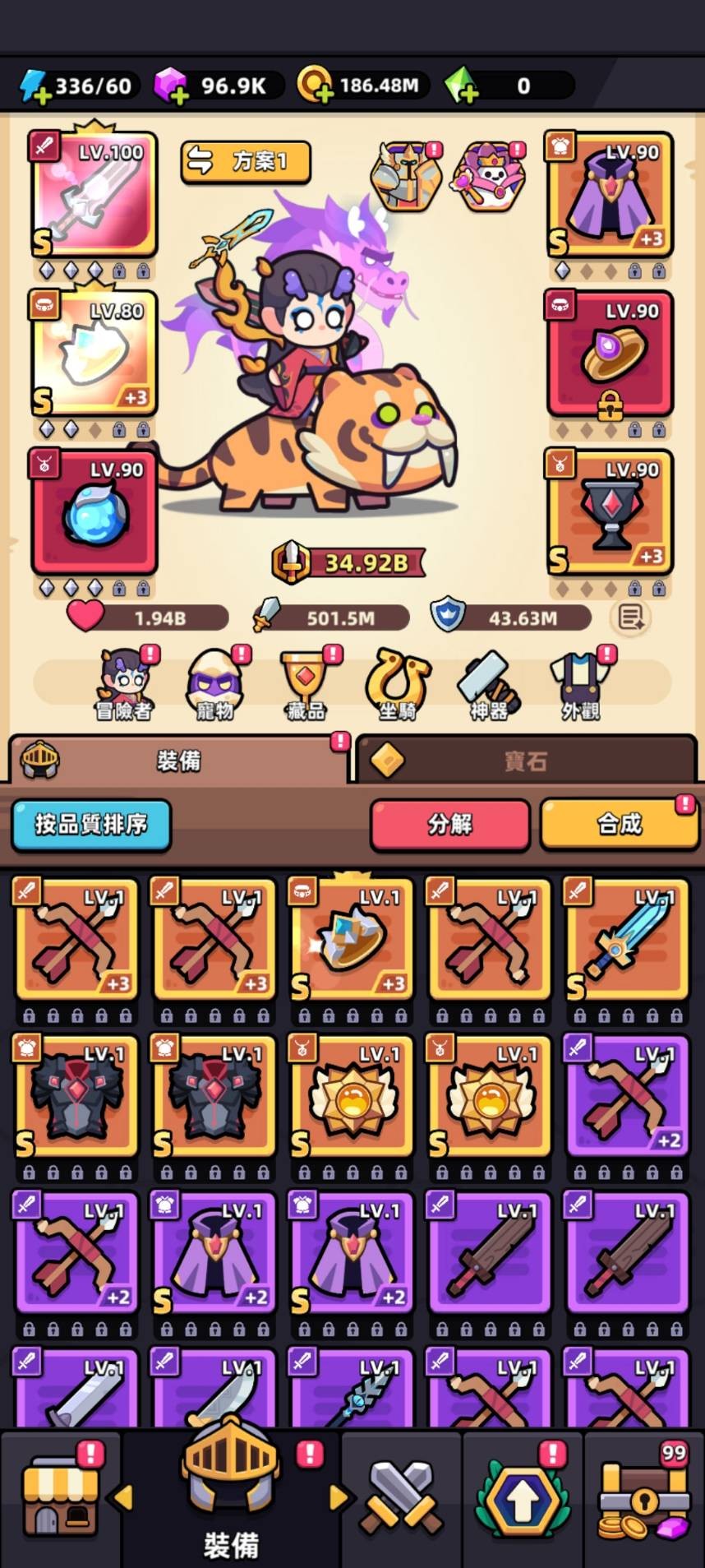The image size is (705, 1568).
Task: Open the 冒險者 section
Action: tap(124, 684)
